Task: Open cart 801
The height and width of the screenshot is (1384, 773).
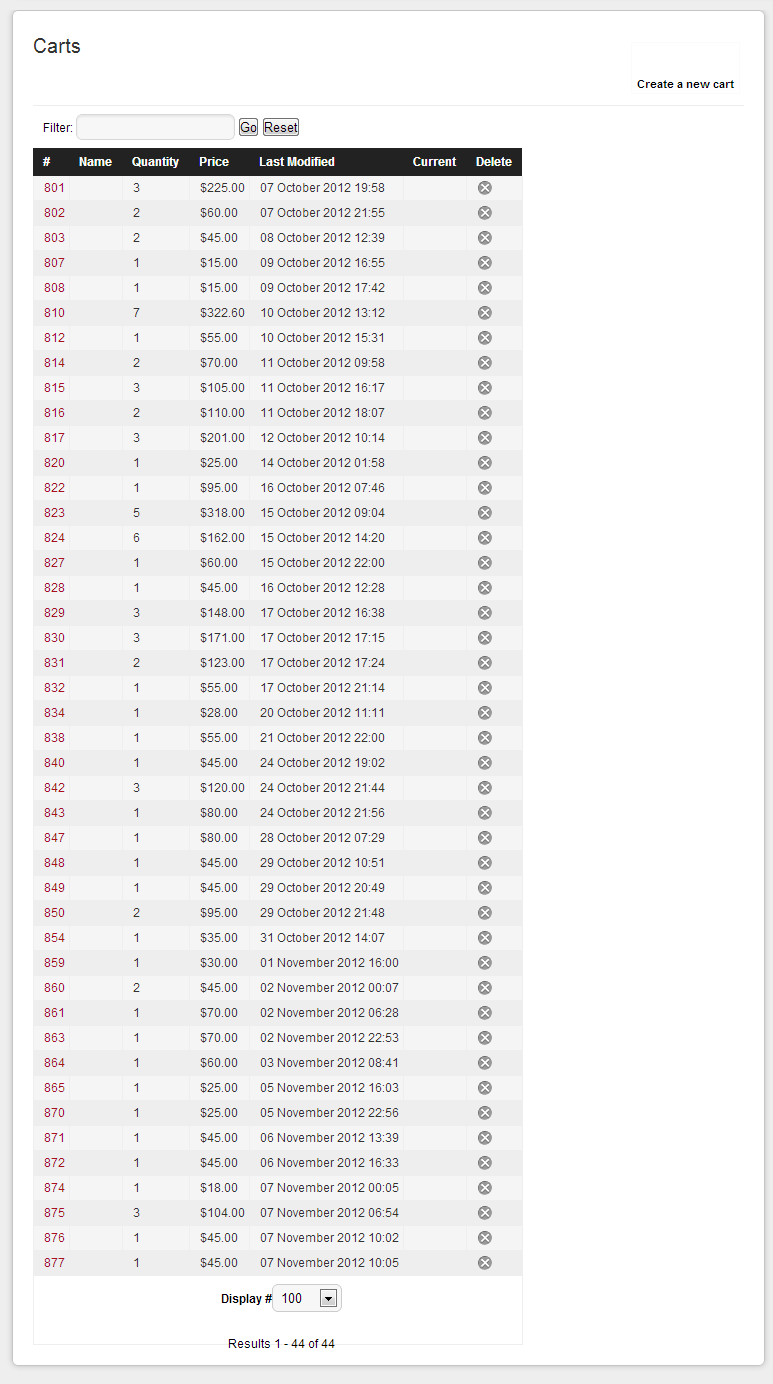Action: [54, 188]
